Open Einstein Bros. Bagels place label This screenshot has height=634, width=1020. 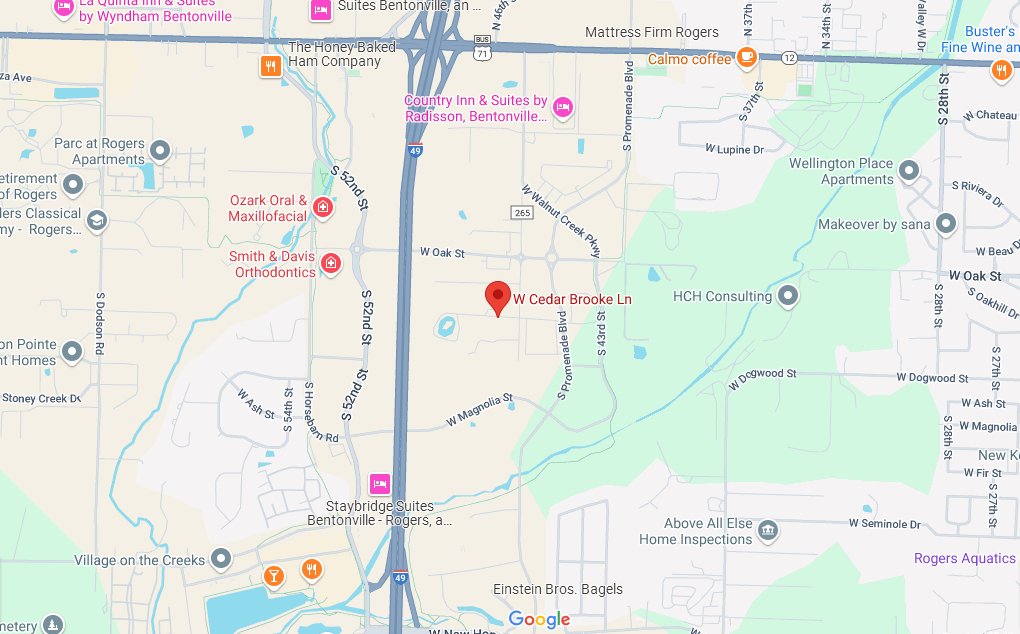[558, 589]
